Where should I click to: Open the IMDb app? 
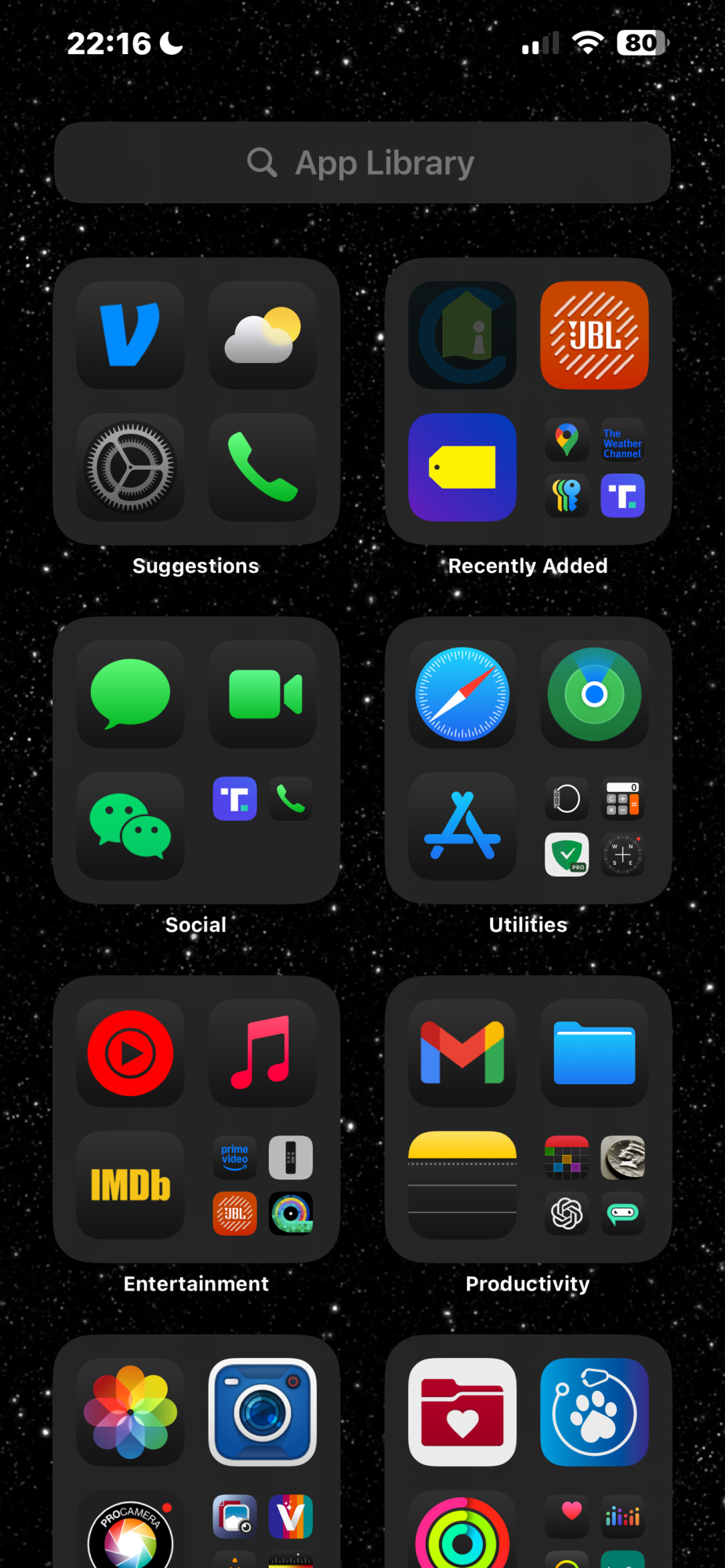point(130,1185)
